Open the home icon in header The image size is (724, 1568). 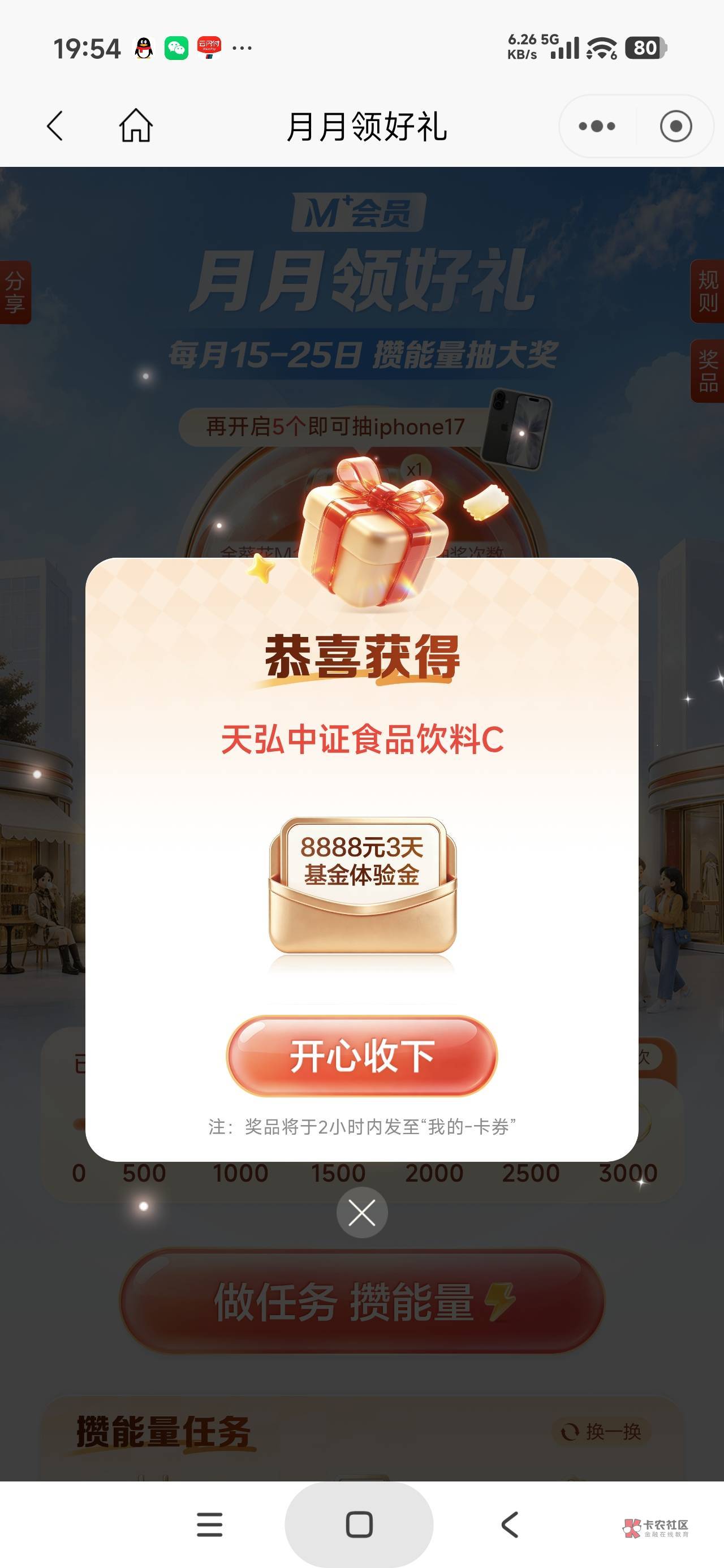135,126
